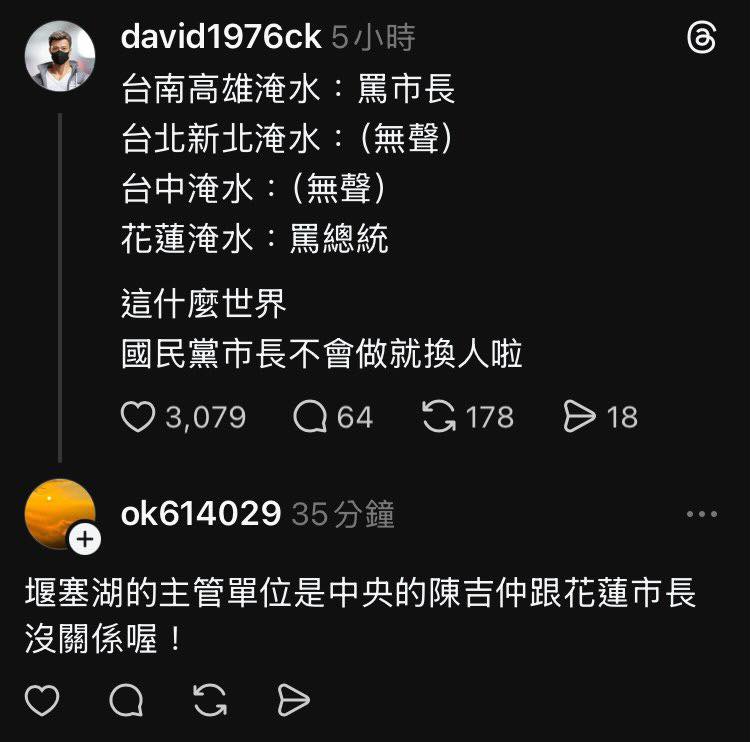
Task: Like david1976ck's post
Action: click(138, 417)
